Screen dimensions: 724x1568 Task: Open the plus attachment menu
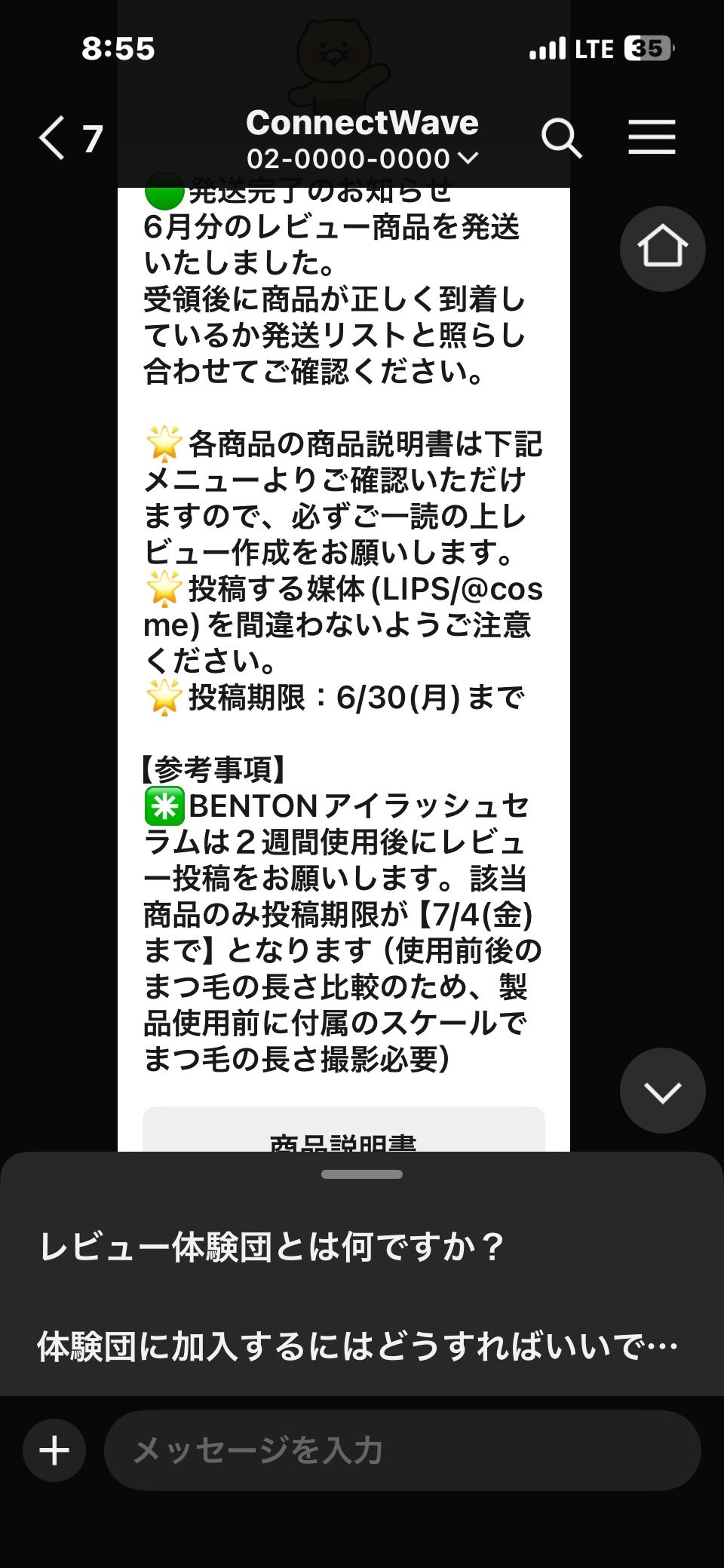tap(54, 1450)
